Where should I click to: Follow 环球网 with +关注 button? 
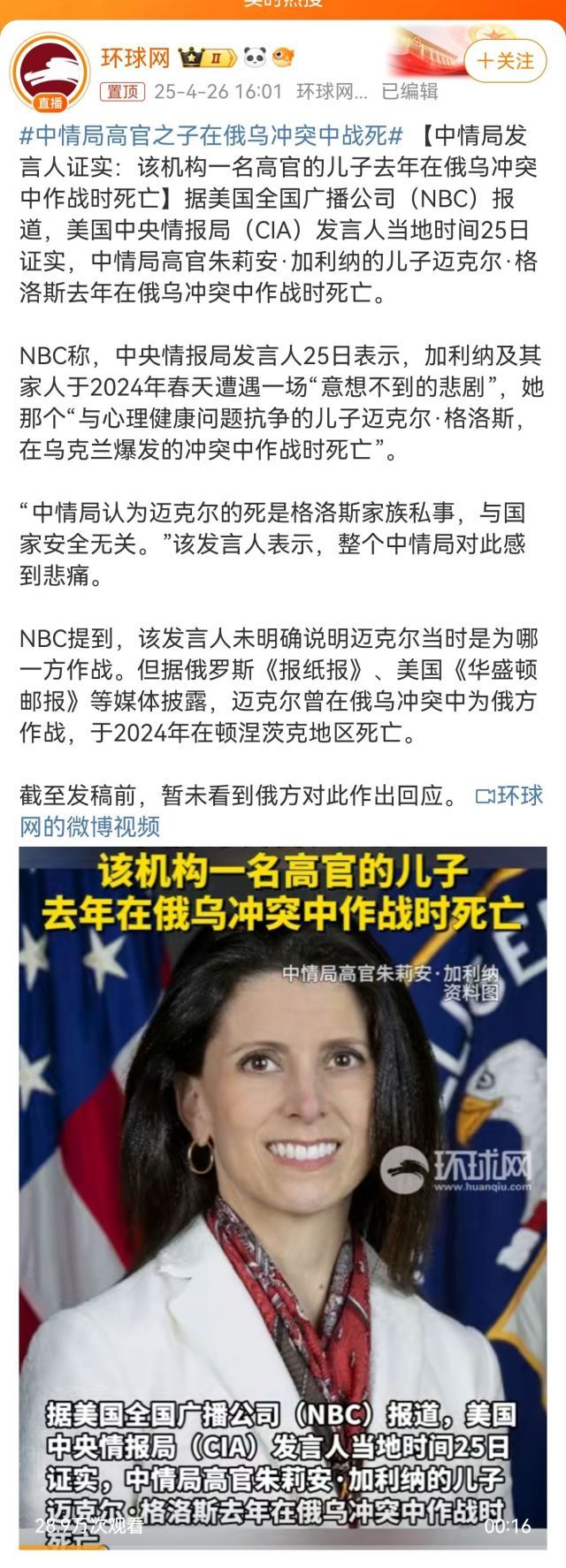(508, 61)
